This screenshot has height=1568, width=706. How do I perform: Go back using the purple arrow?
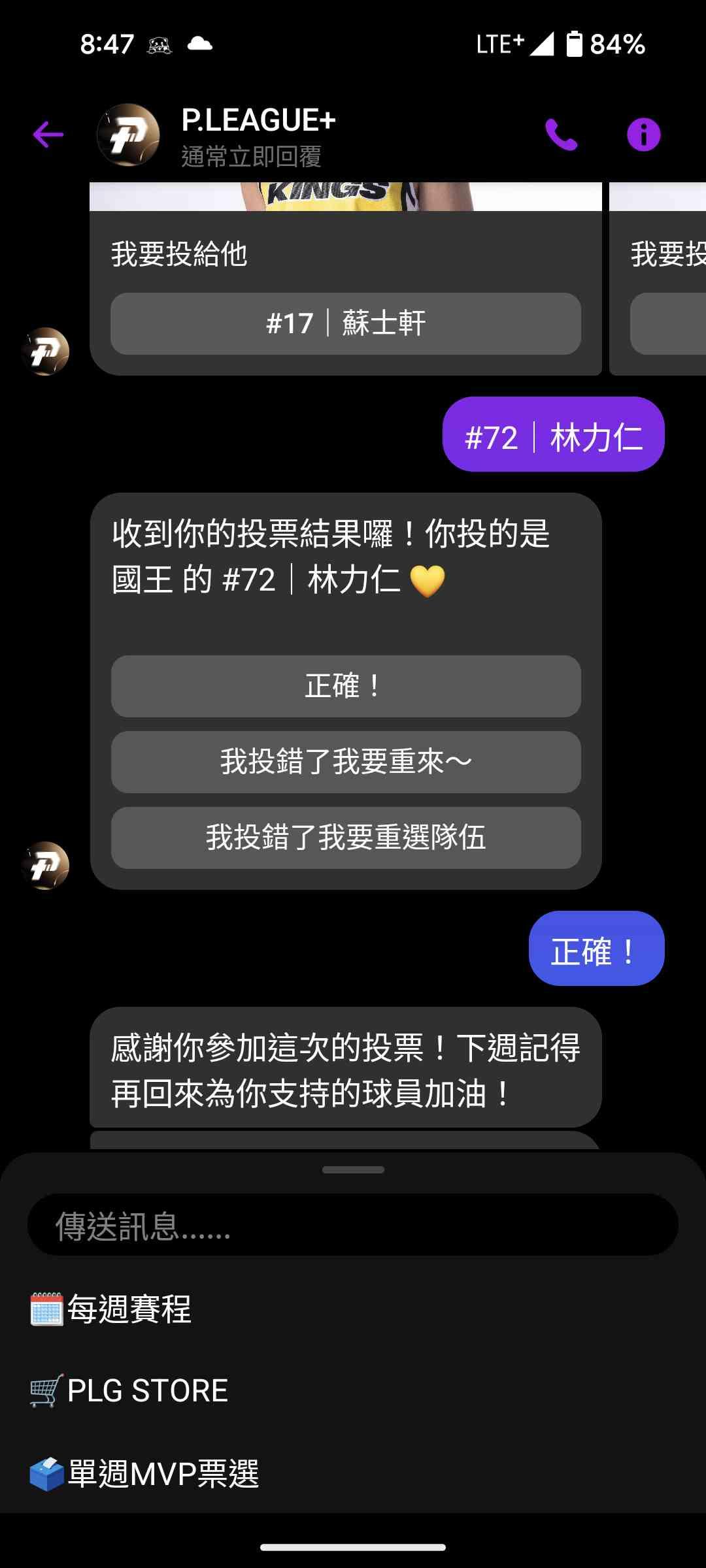pyautogui.click(x=48, y=135)
